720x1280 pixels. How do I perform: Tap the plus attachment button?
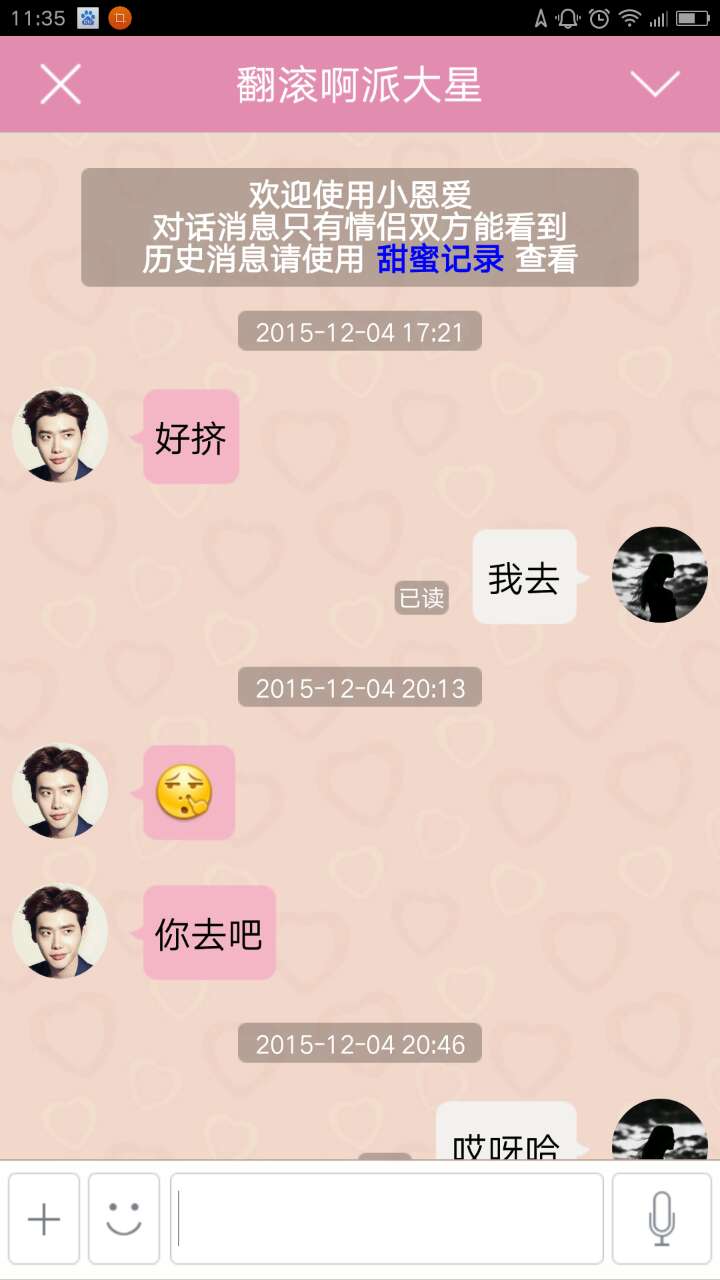point(44,1219)
